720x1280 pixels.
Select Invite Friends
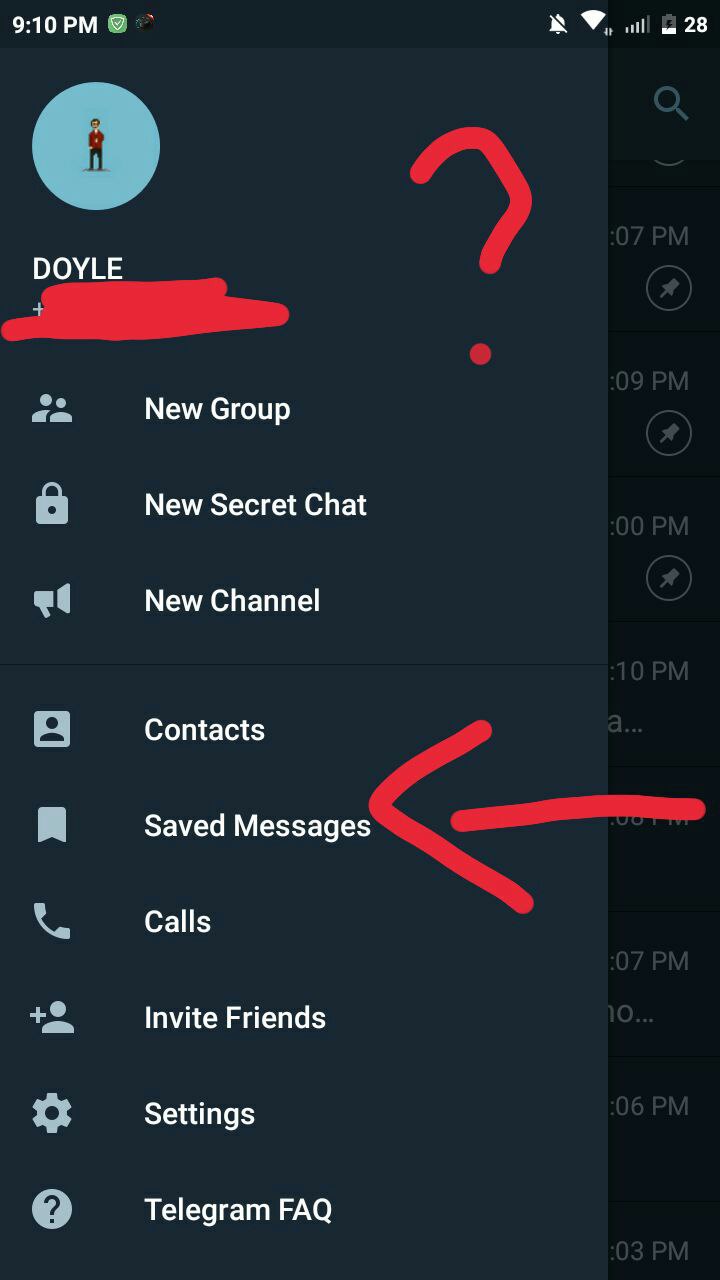pyautogui.click(x=235, y=1018)
